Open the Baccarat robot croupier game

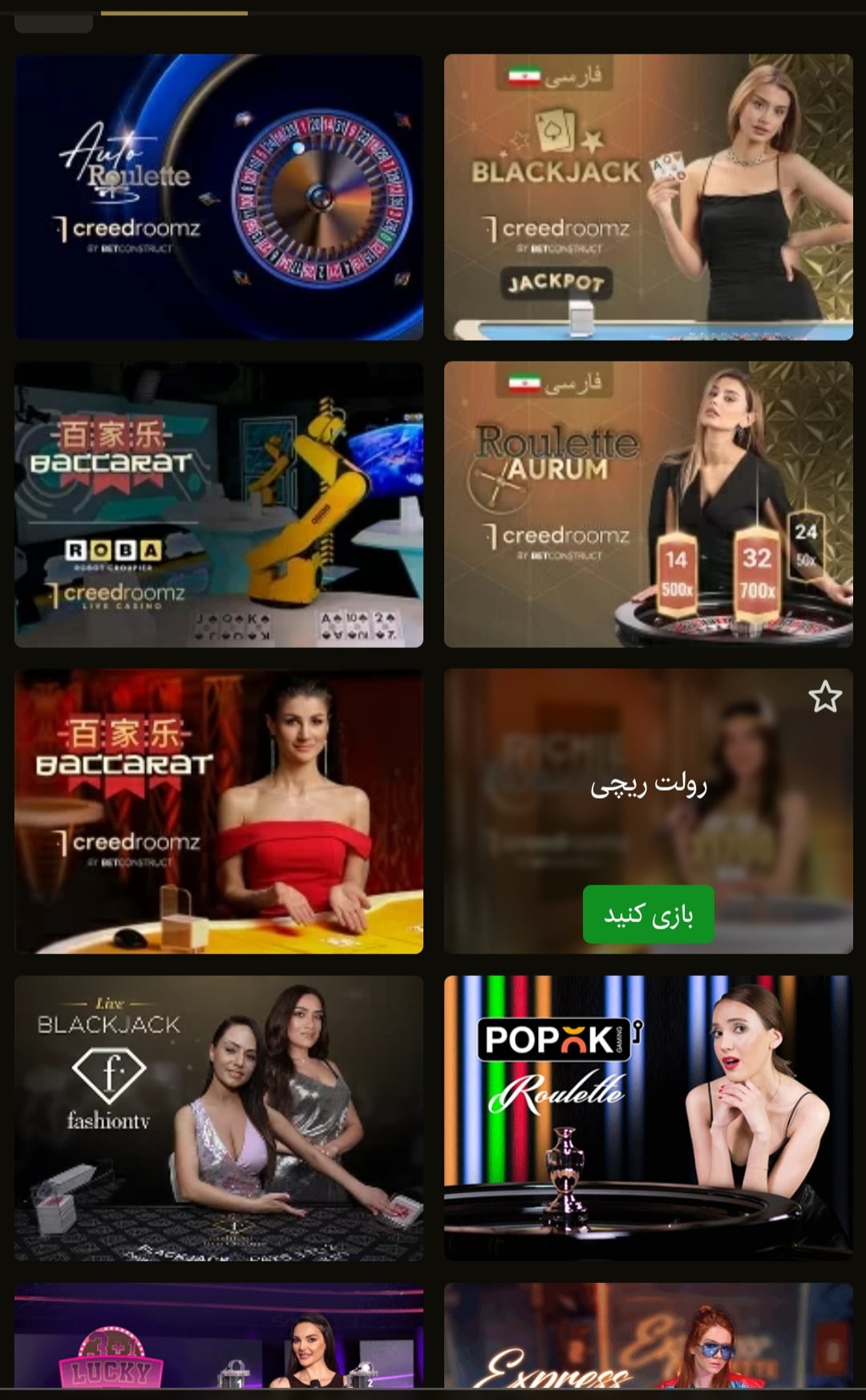click(x=218, y=505)
